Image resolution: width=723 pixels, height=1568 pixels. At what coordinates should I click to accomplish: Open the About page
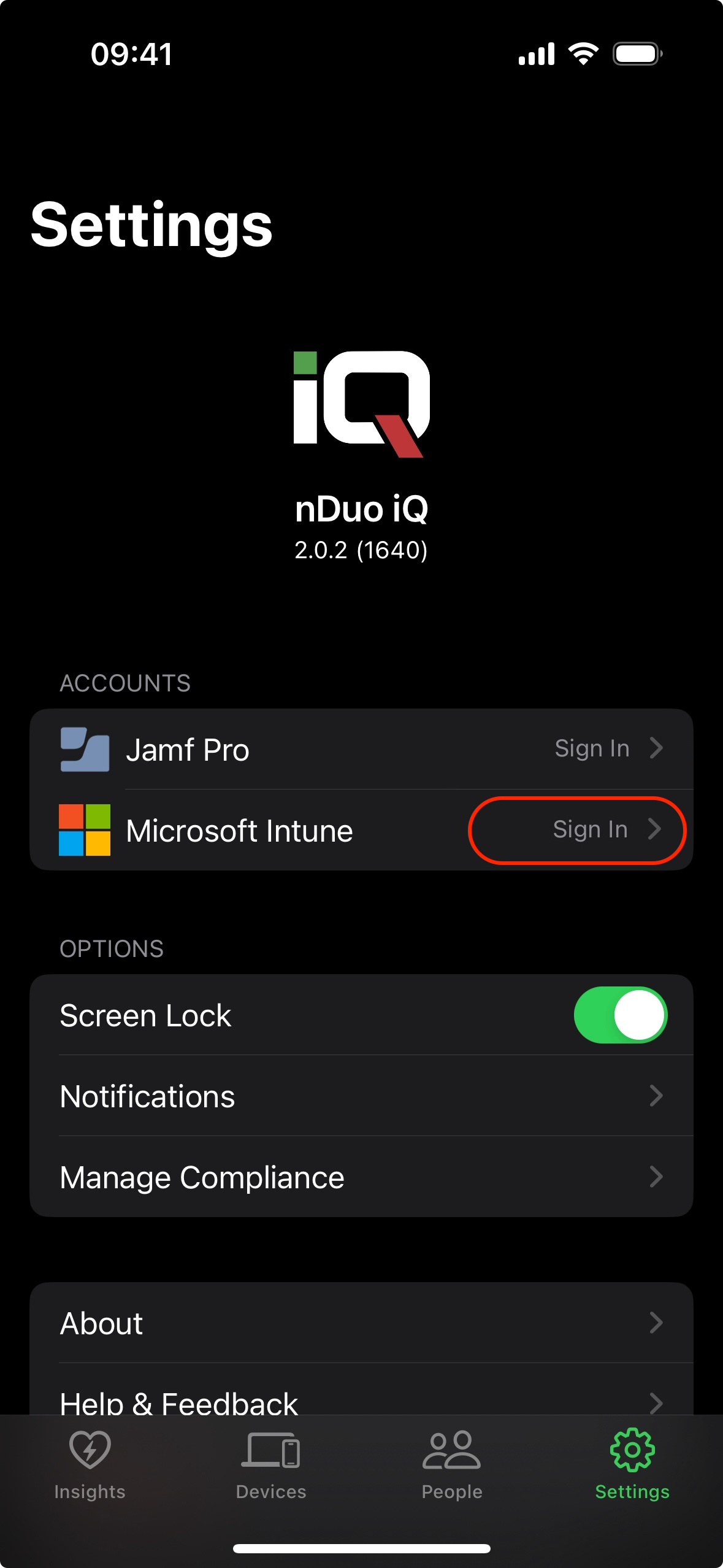tap(361, 1323)
